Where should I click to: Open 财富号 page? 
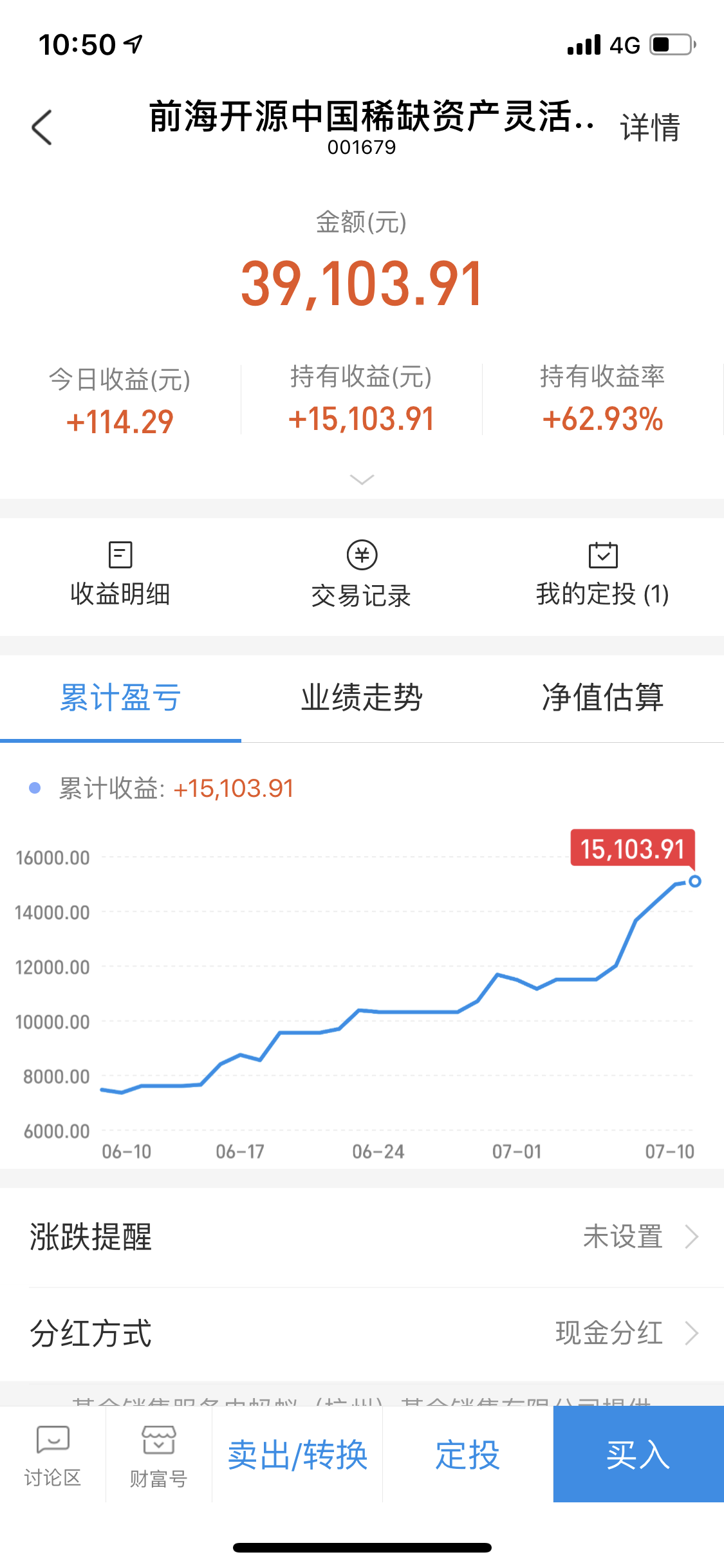pyautogui.click(x=158, y=1455)
